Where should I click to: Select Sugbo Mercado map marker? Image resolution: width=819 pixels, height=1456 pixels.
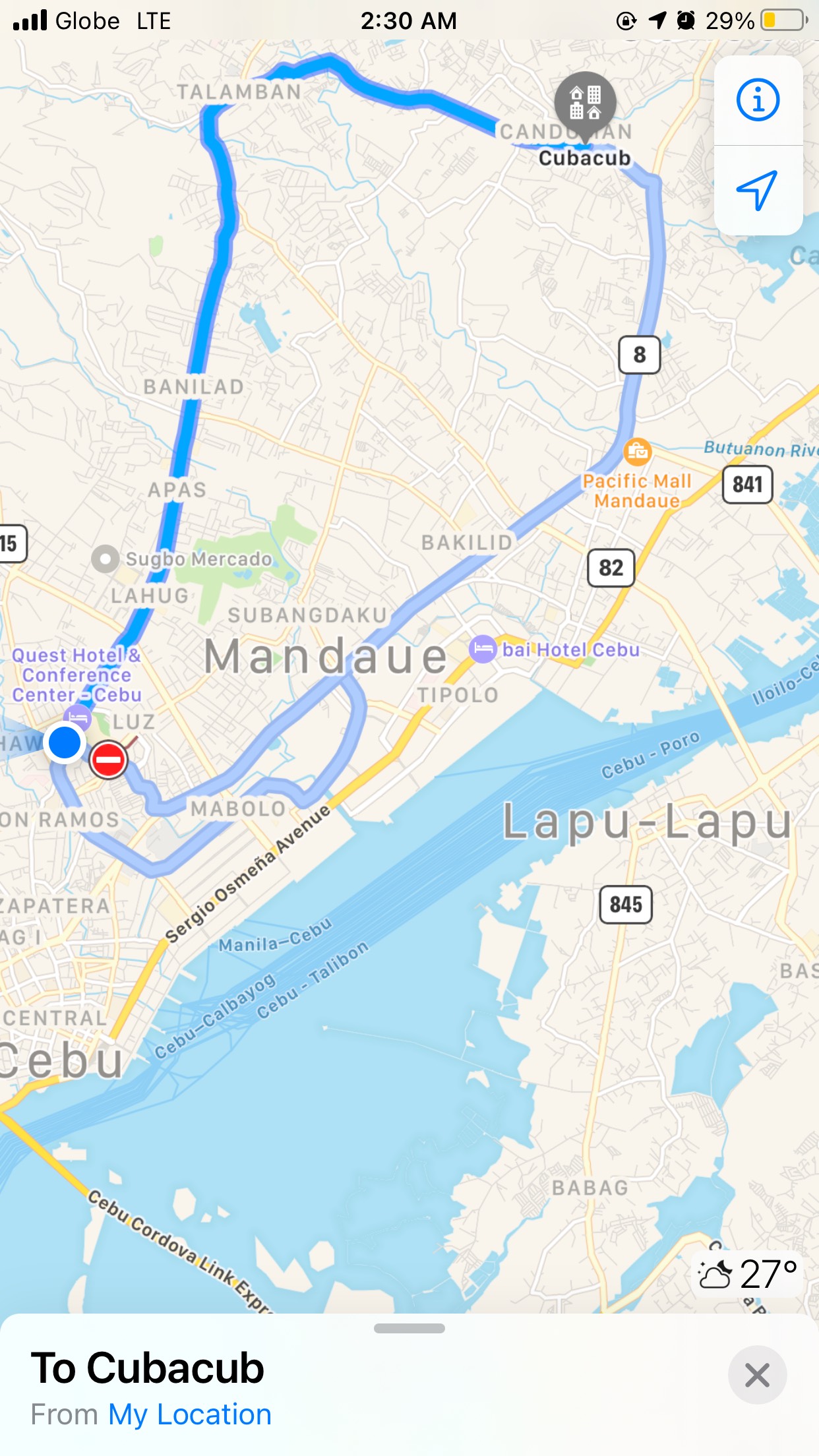pos(105,559)
